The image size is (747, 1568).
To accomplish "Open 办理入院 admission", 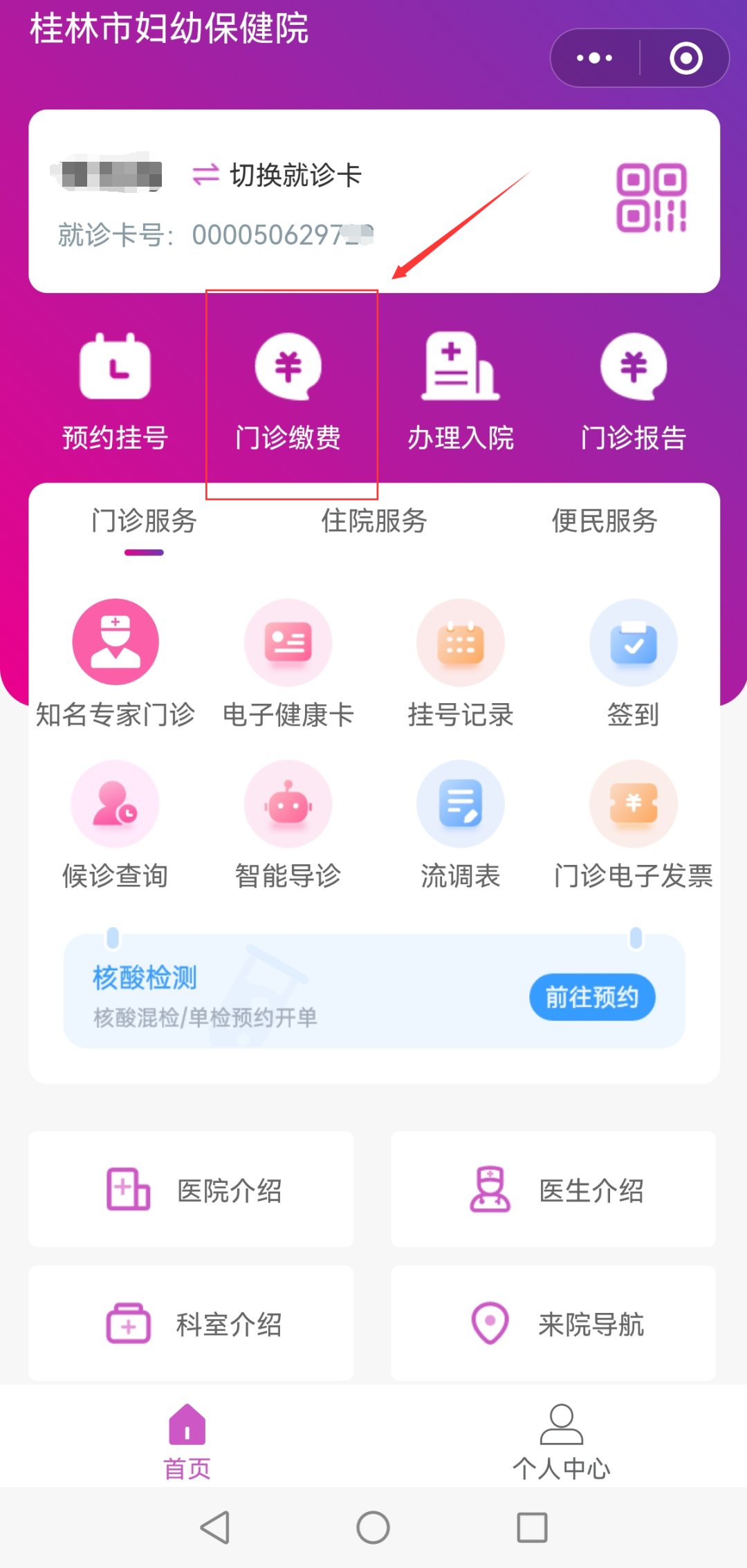I will (461, 391).
